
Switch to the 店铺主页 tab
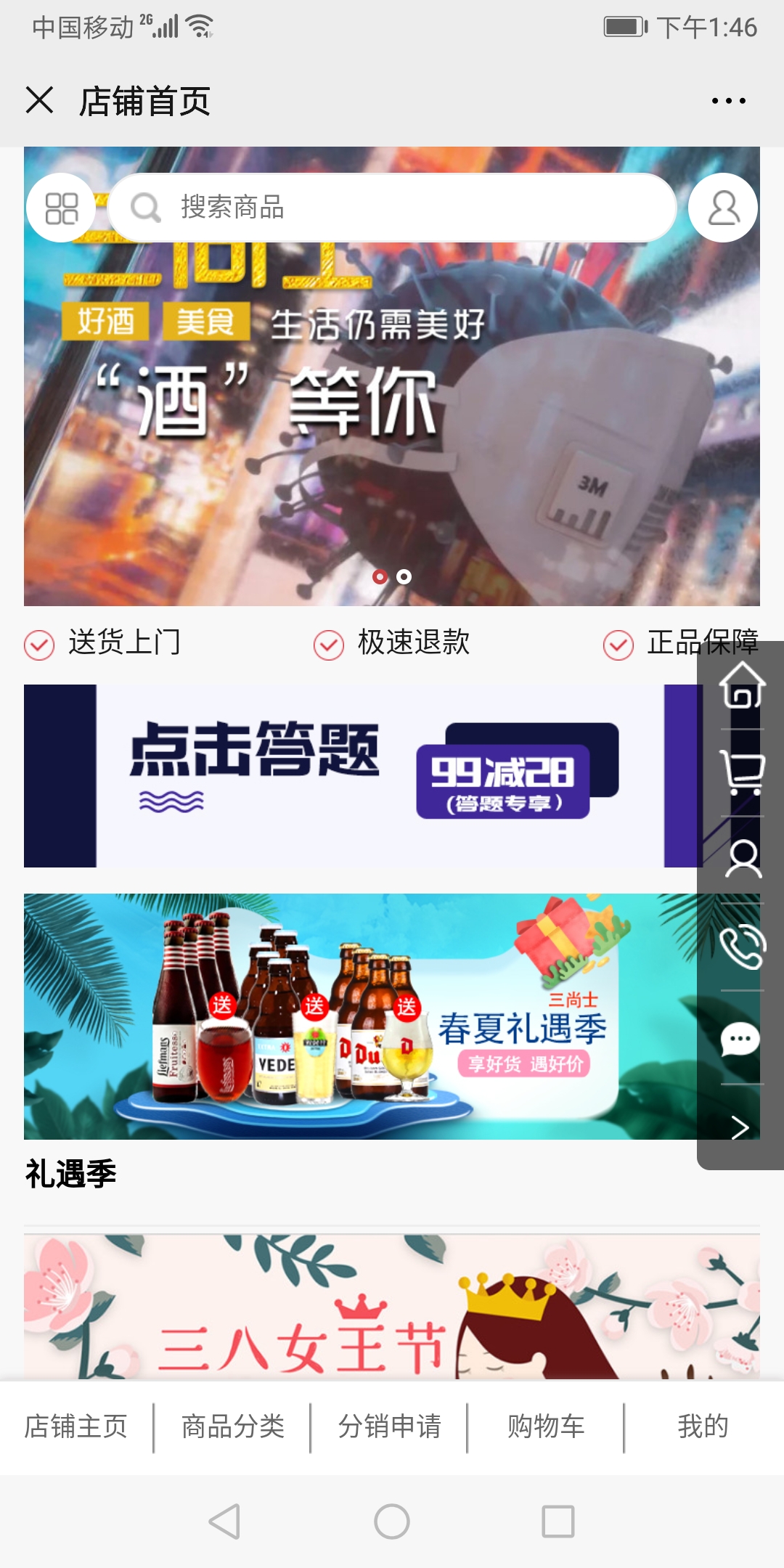[x=76, y=1427]
